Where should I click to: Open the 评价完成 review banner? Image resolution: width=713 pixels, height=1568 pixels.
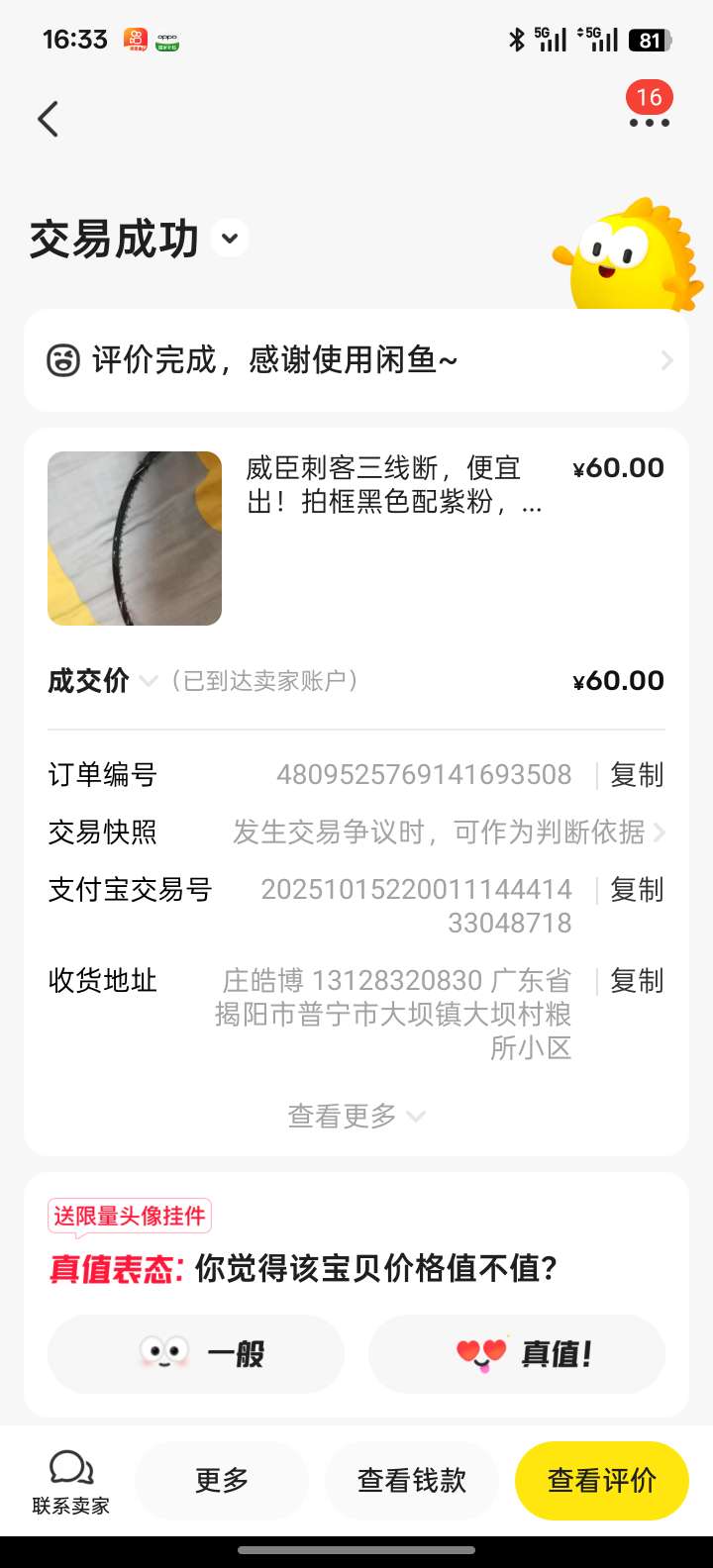coord(356,360)
